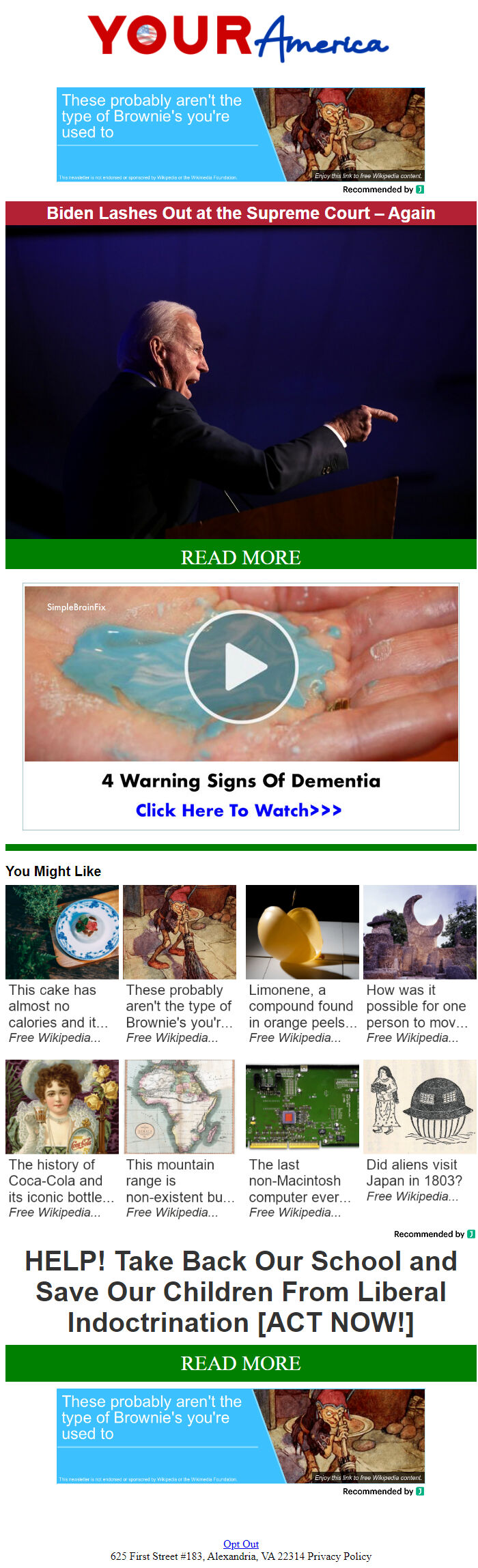Tap Click Here To Watch link
Viewport: 478px width, 1568px height.
[238, 810]
